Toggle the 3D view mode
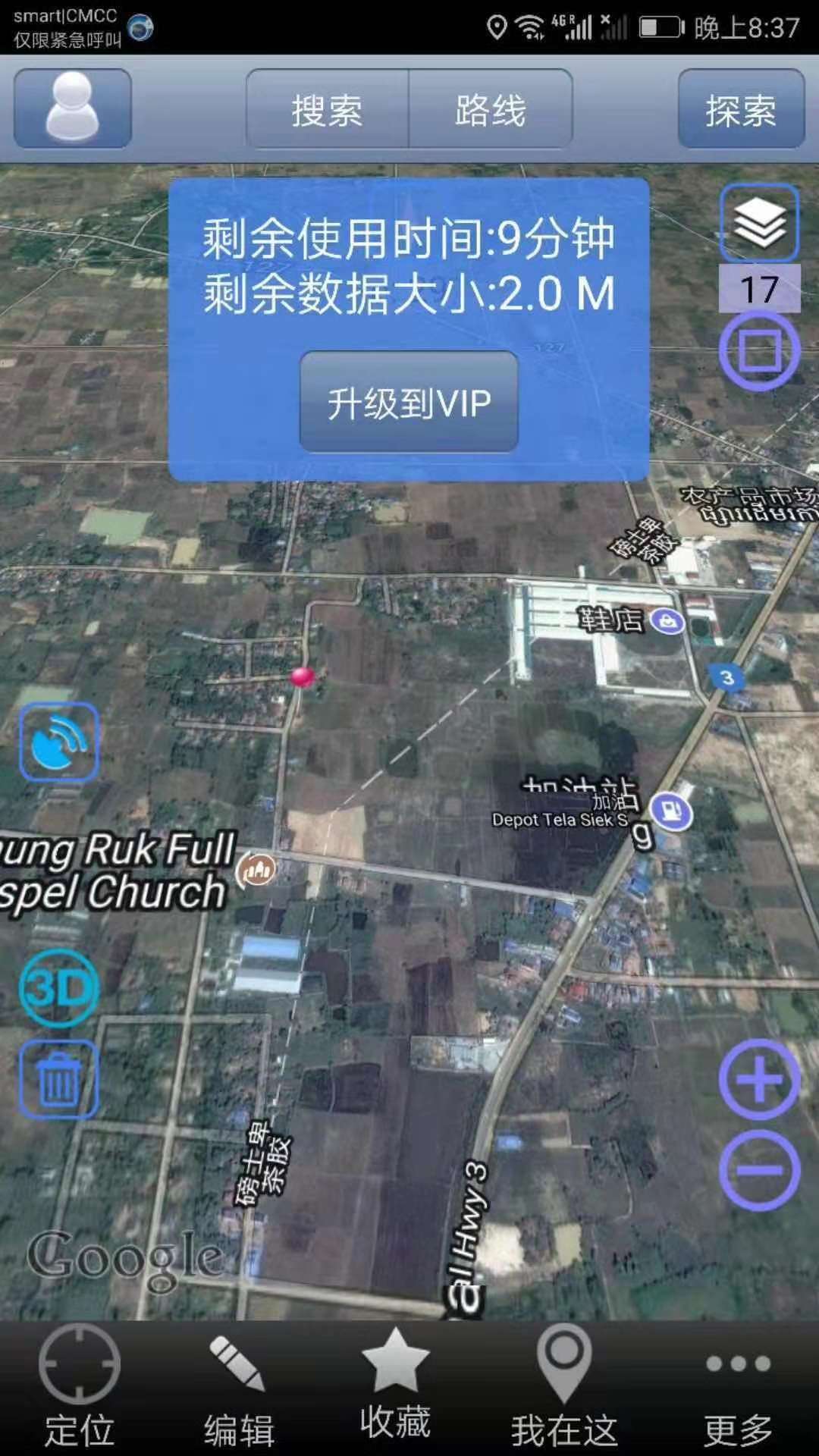Screen dimensions: 819x1456 (x=59, y=988)
